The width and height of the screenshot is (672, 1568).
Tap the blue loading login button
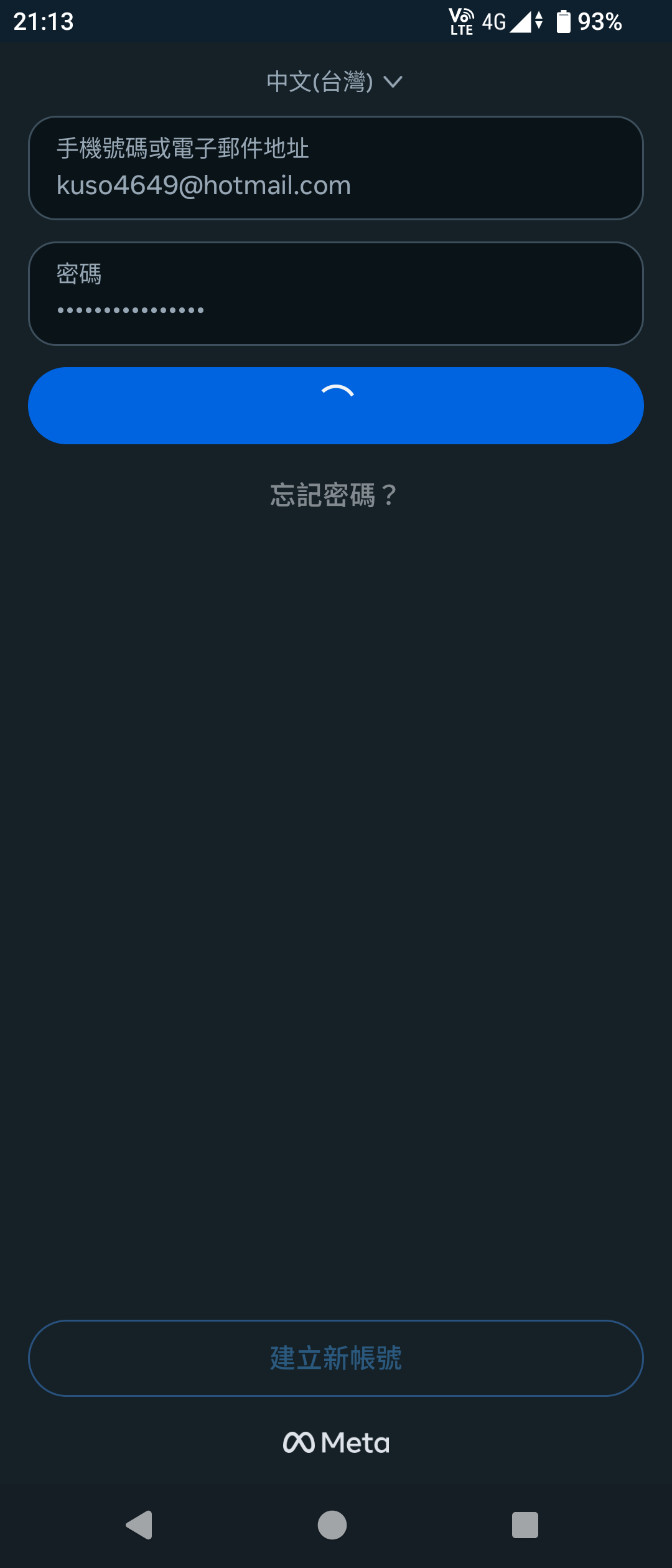pos(336,406)
